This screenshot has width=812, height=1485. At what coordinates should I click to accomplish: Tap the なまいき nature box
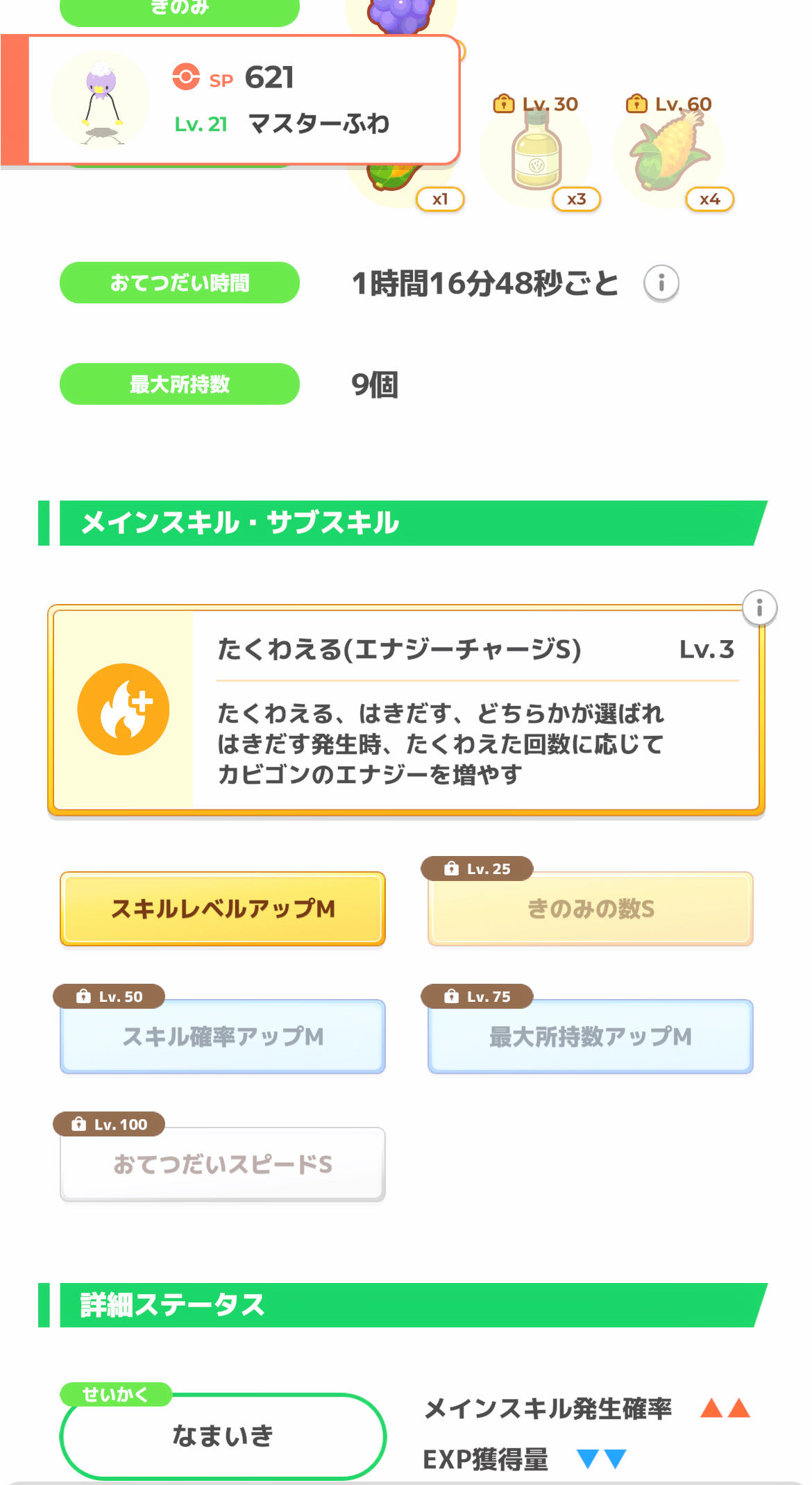click(223, 1436)
